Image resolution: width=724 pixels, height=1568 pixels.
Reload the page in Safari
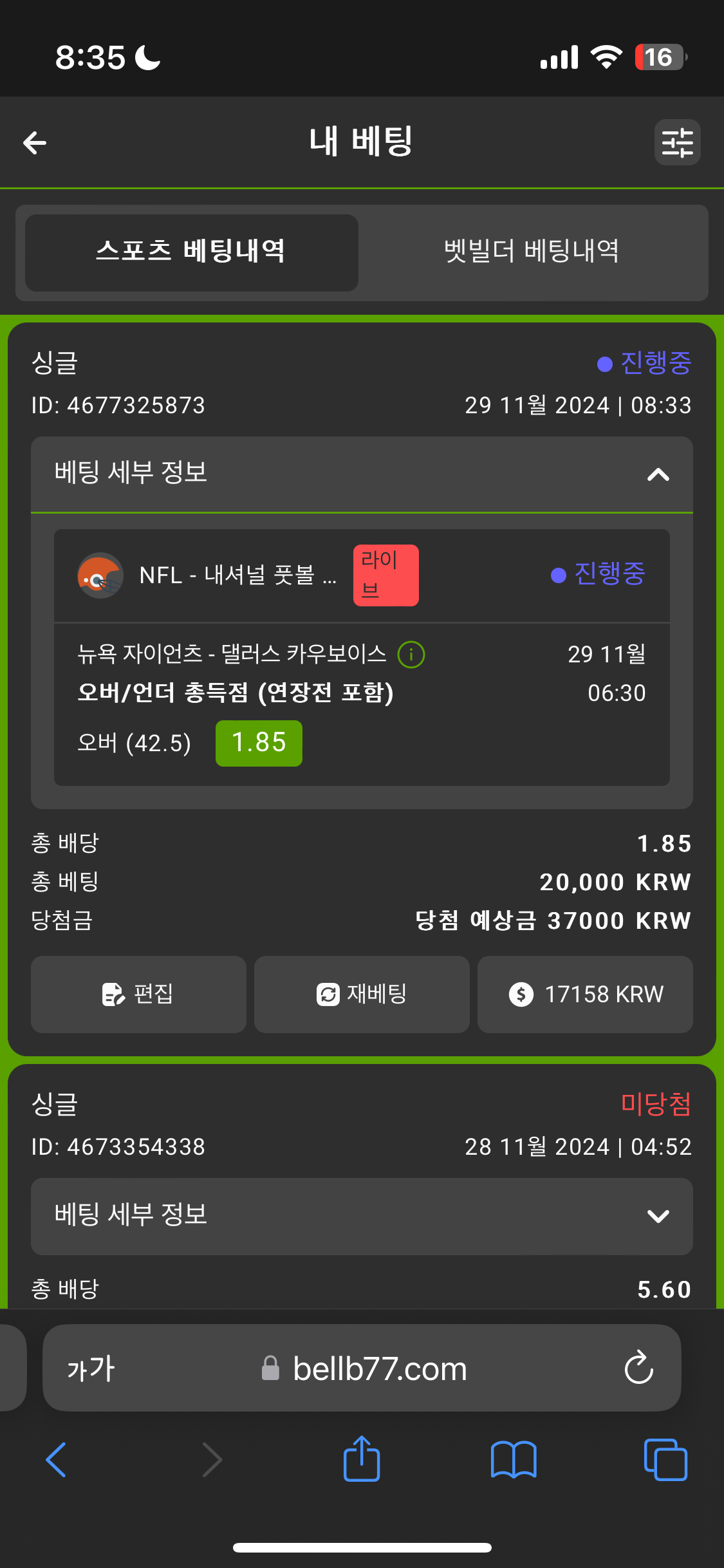[638, 1368]
